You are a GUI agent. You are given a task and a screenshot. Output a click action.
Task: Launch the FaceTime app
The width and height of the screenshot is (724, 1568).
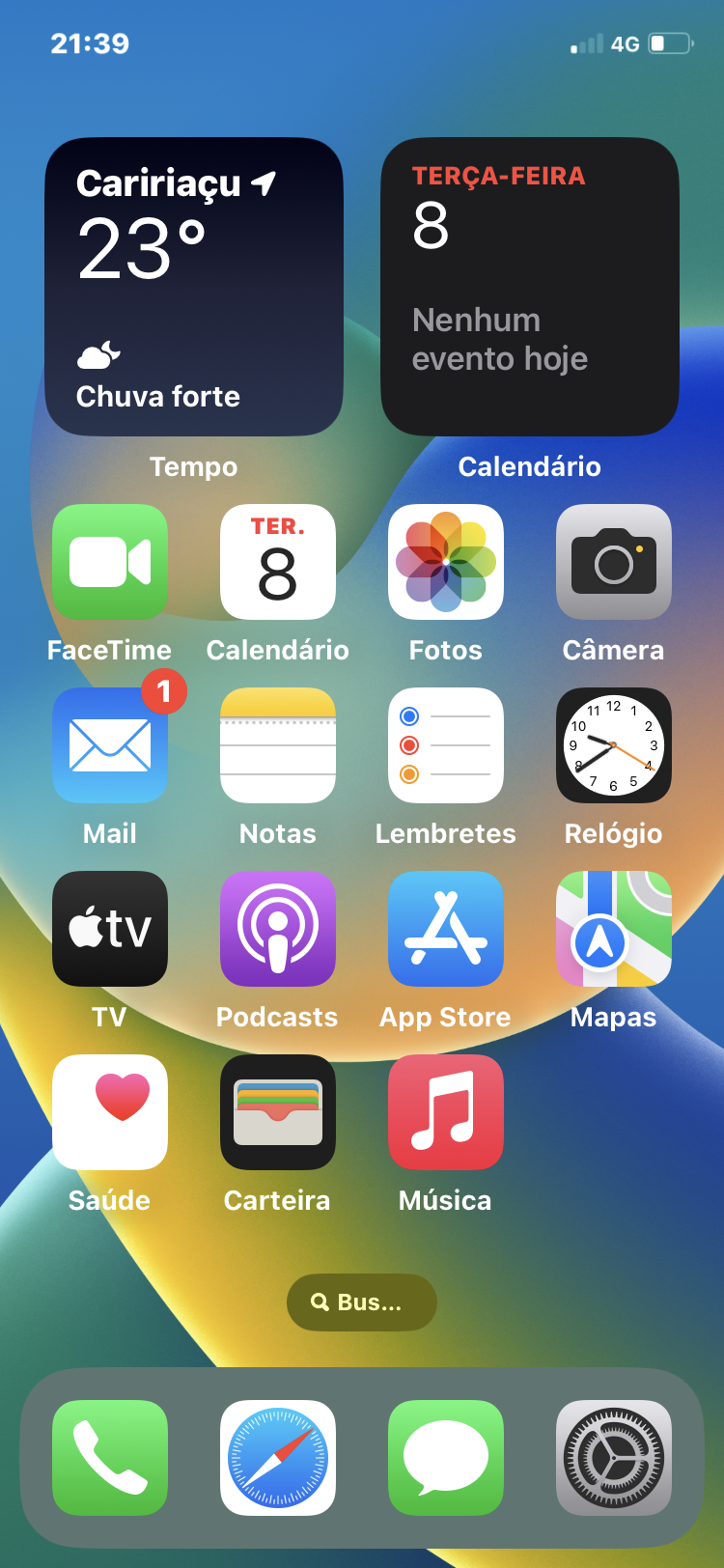(x=110, y=562)
